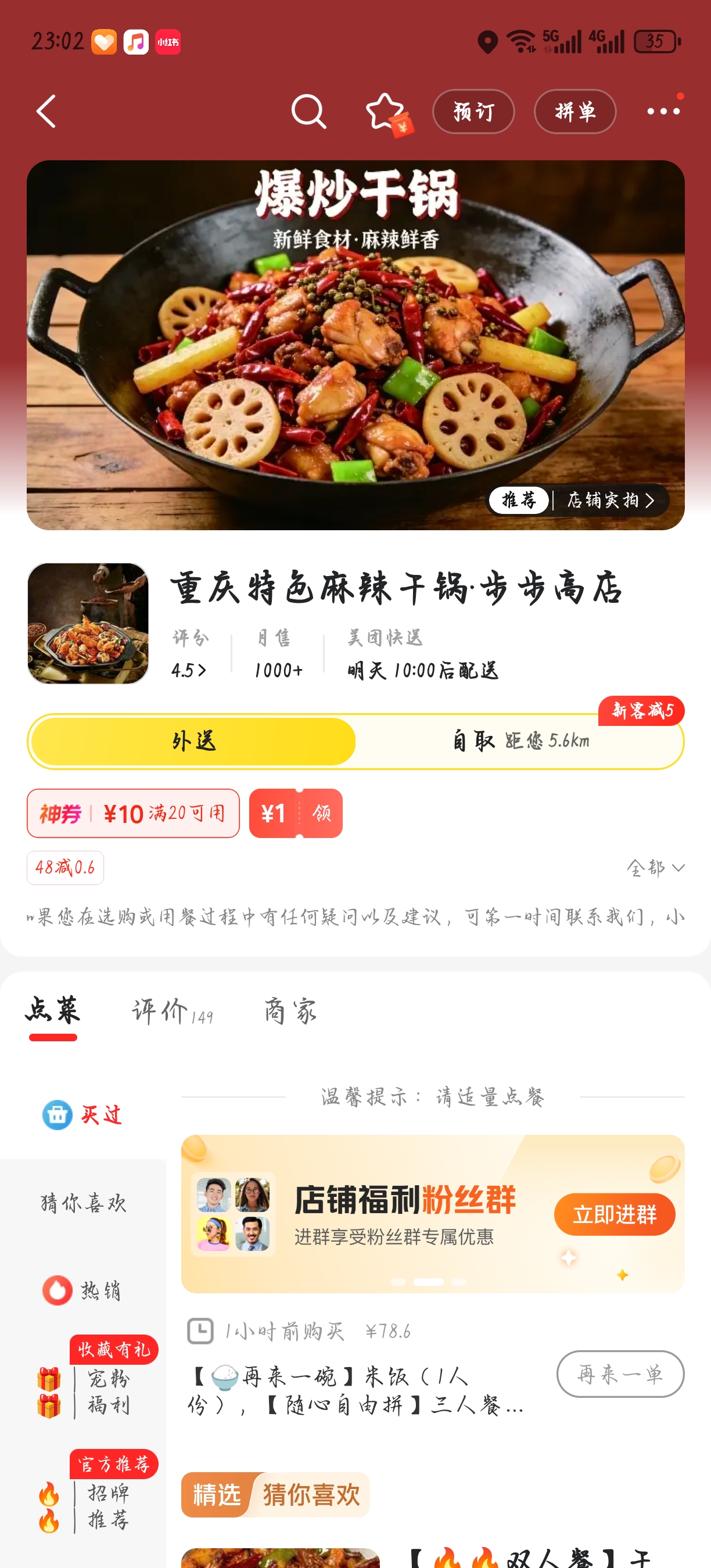Expand 全部 promotions dropdown
Screen dimensions: 711x1568
click(x=656, y=868)
